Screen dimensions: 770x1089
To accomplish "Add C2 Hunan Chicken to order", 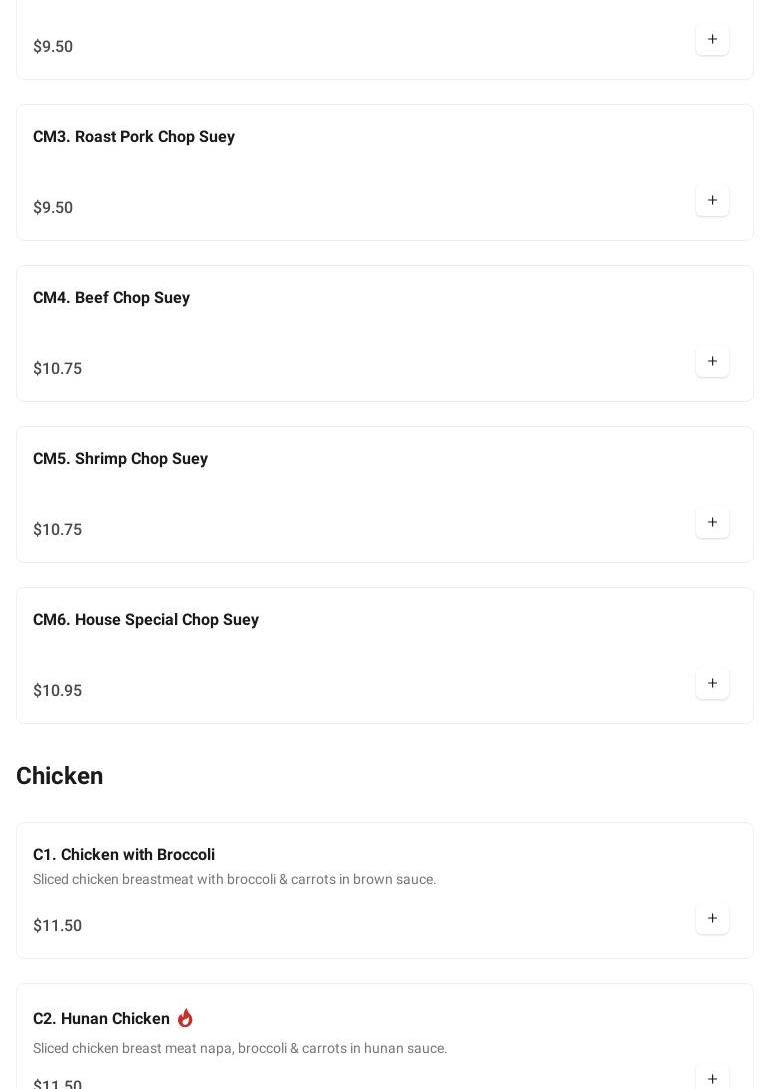I will [x=712, y=1078].
